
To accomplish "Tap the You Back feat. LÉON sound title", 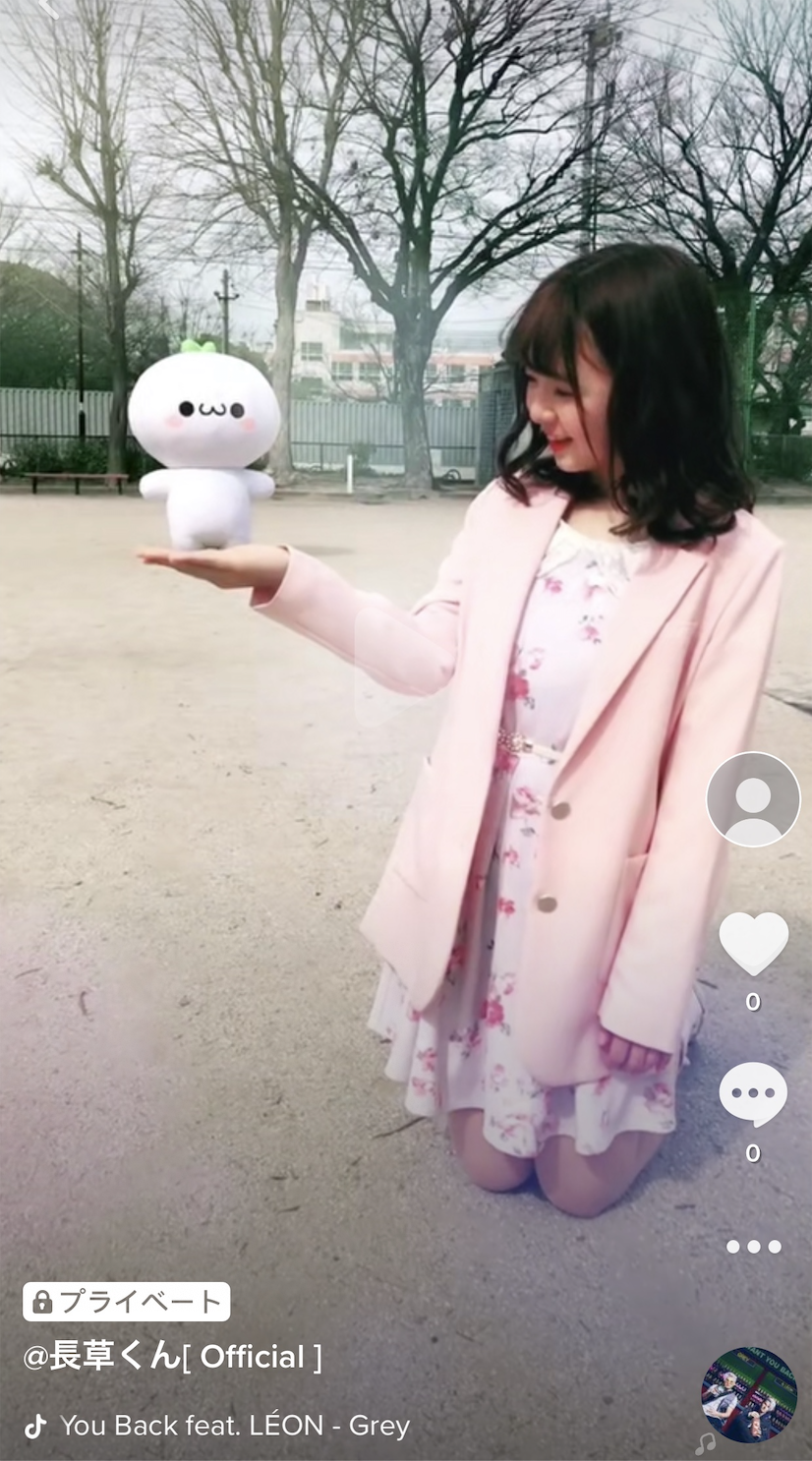I will (235, 1426).
